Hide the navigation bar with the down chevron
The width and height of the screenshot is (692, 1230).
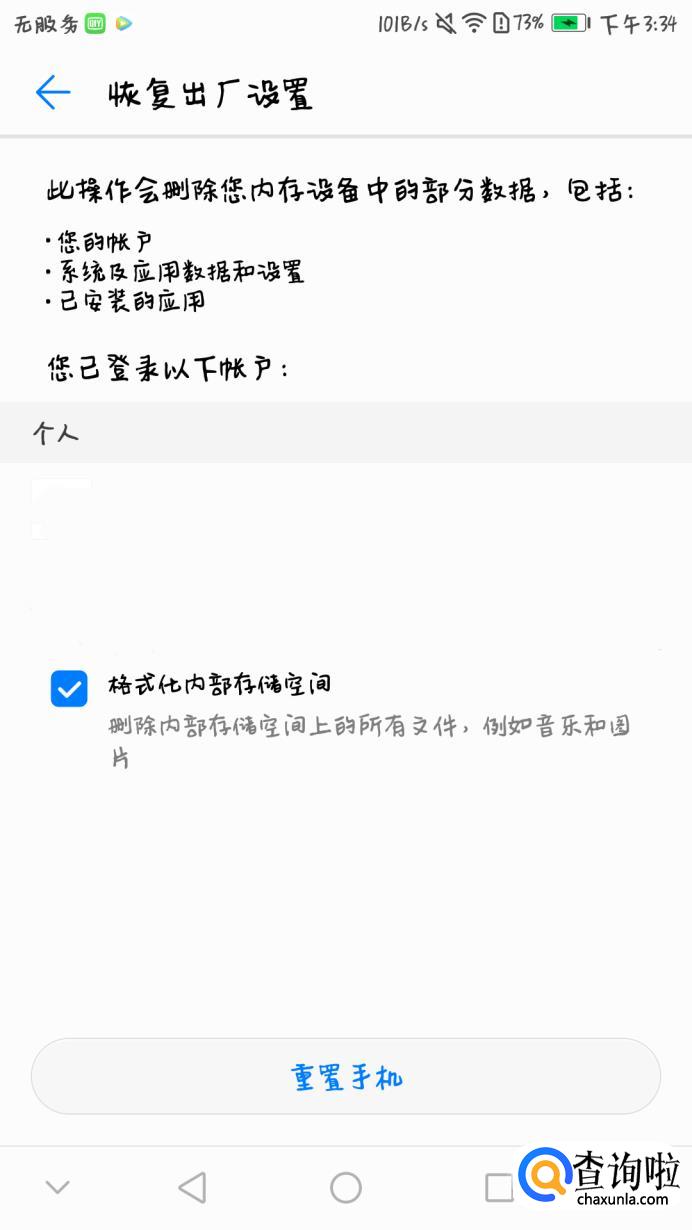click(x=57, y=1187)
